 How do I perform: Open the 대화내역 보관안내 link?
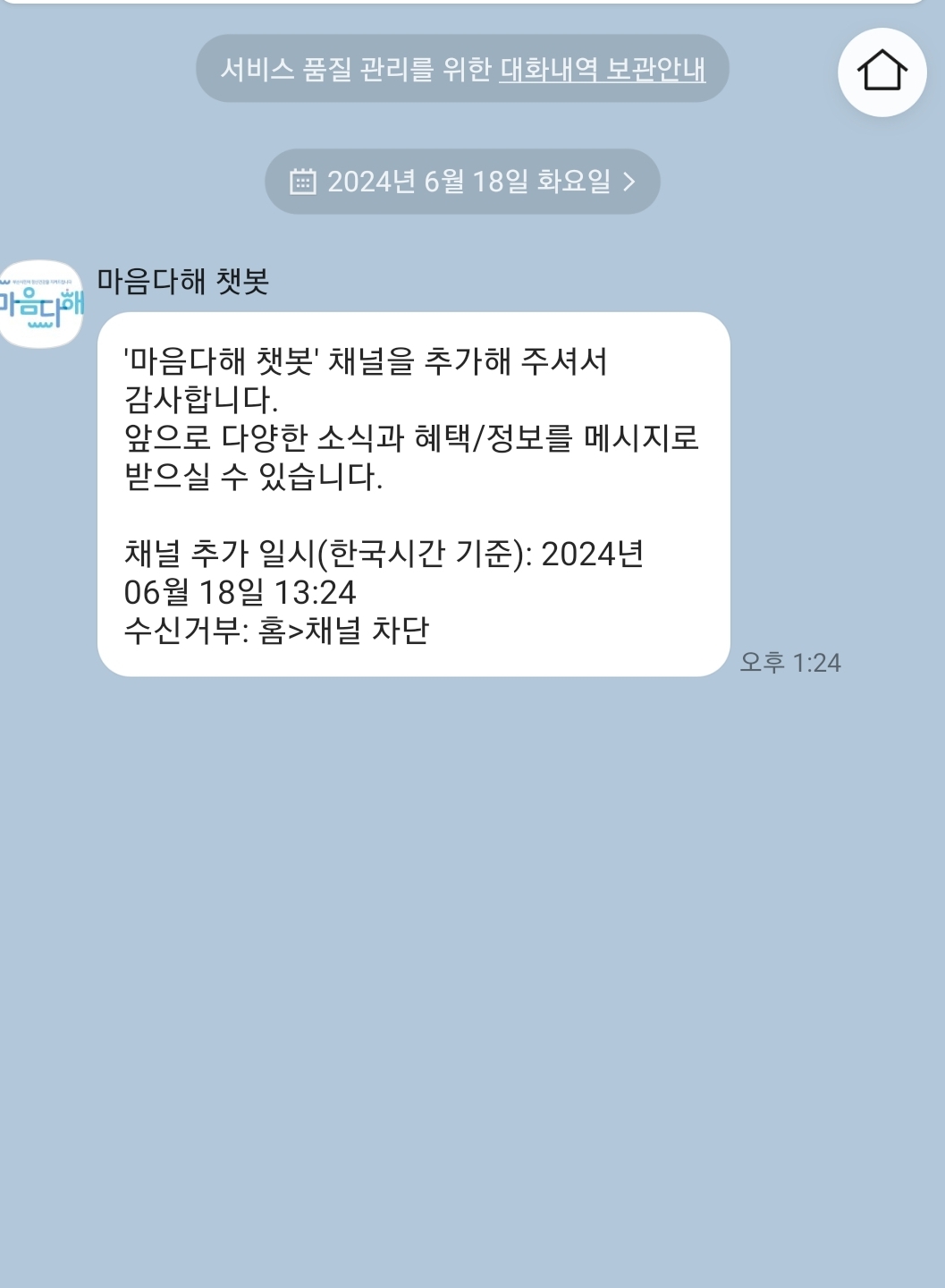click(x=602, y=69)
